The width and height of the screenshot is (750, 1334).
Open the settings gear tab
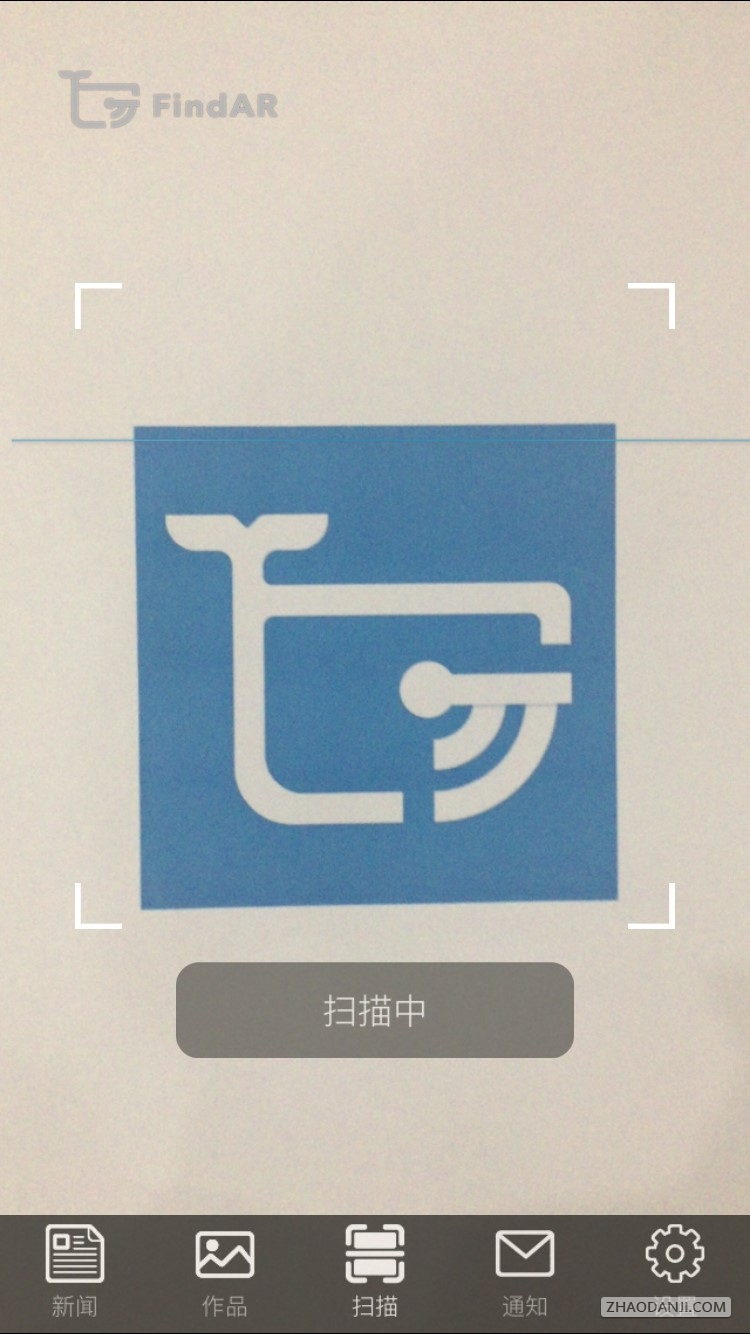click(675, 1262)
